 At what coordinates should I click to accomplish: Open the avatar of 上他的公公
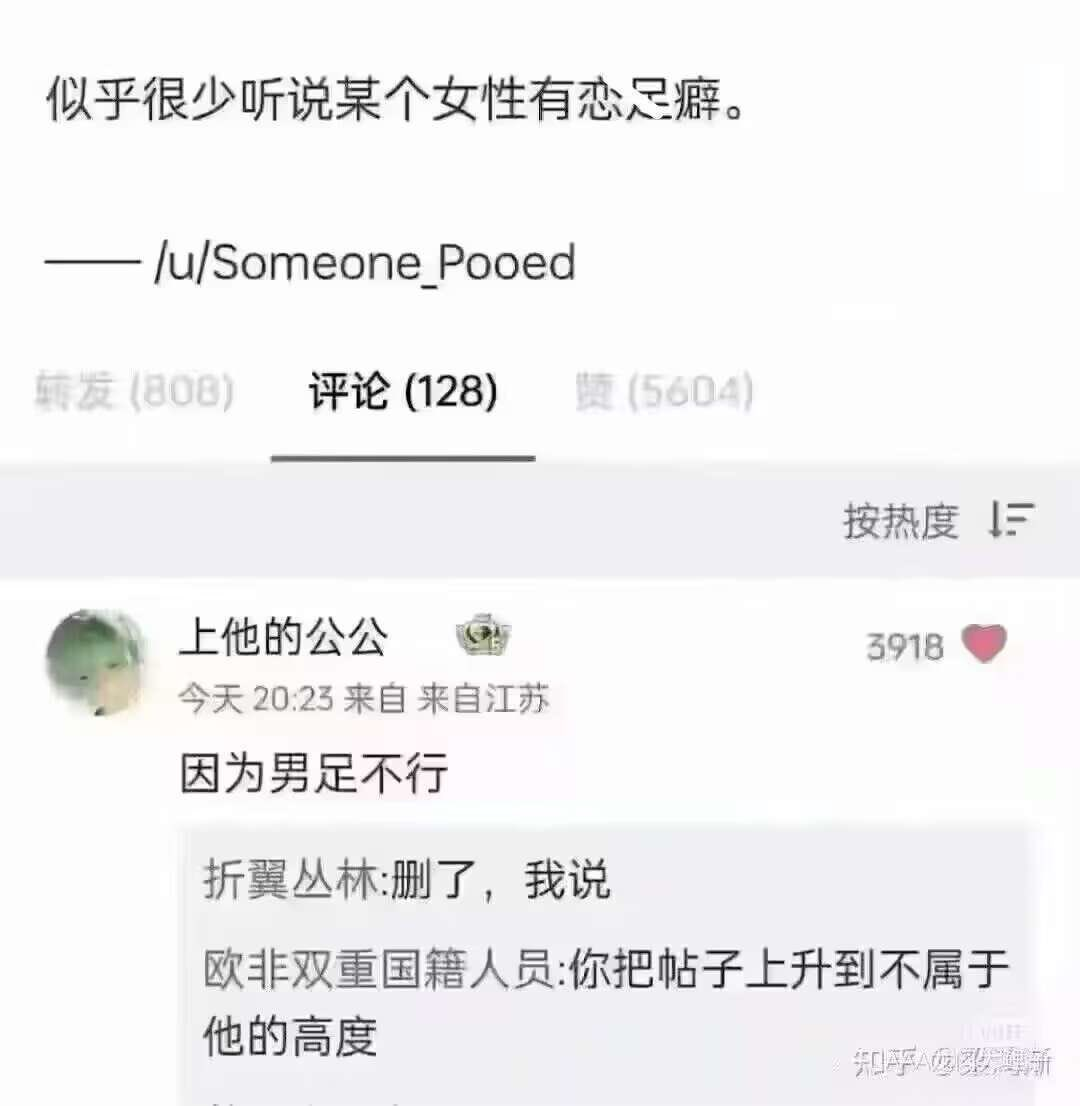pos(96,664)
